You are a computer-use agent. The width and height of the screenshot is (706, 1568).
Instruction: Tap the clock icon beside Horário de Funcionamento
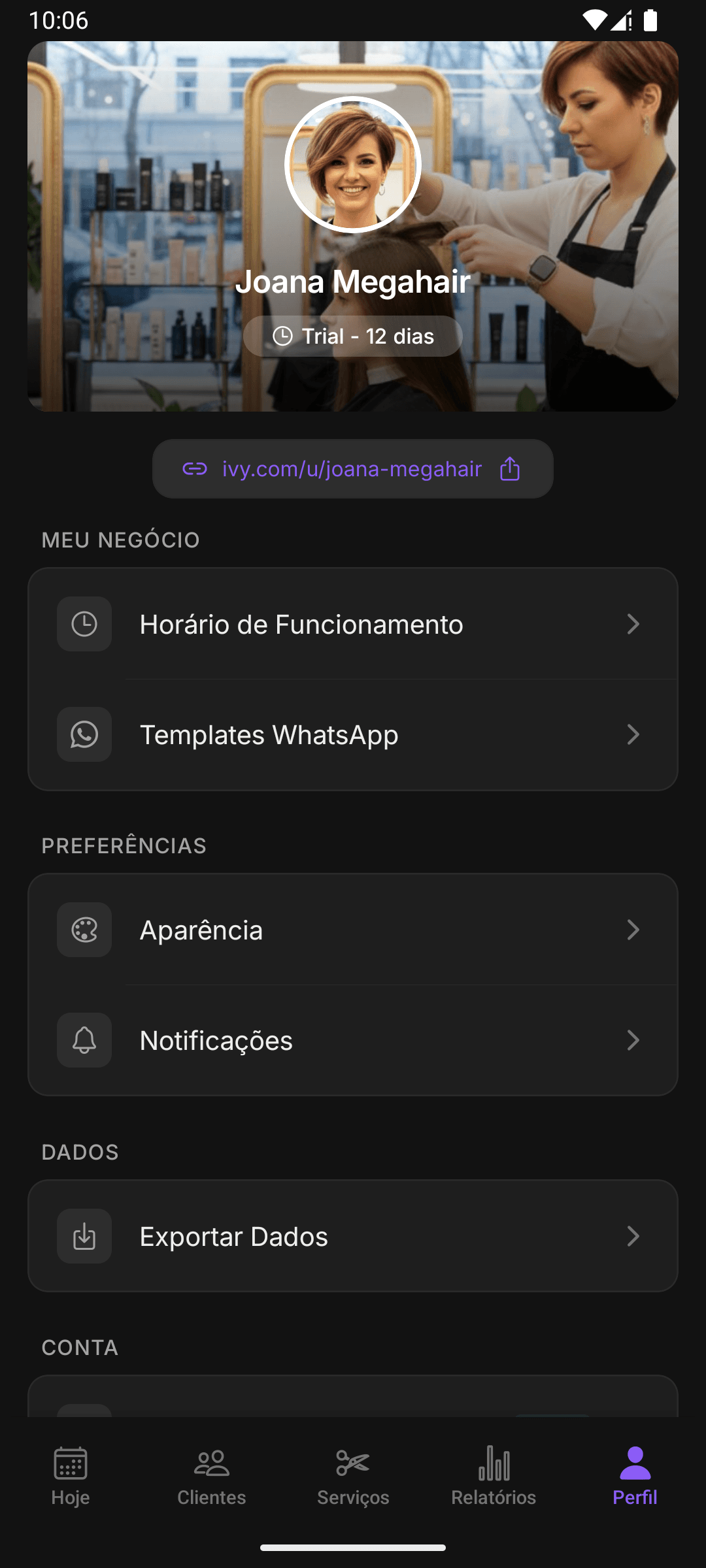84,624
